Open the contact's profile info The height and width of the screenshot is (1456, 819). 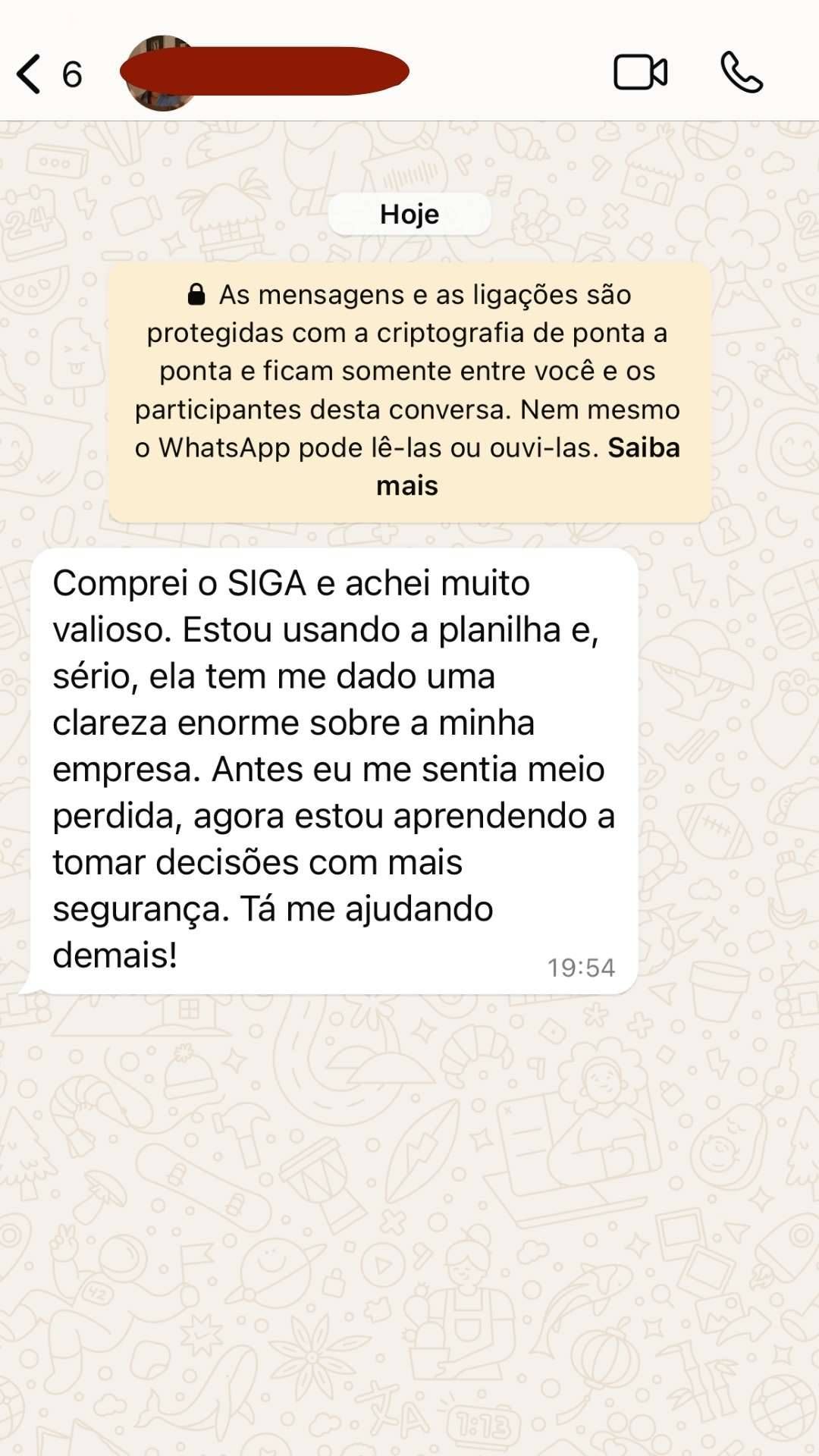(265, 73)
